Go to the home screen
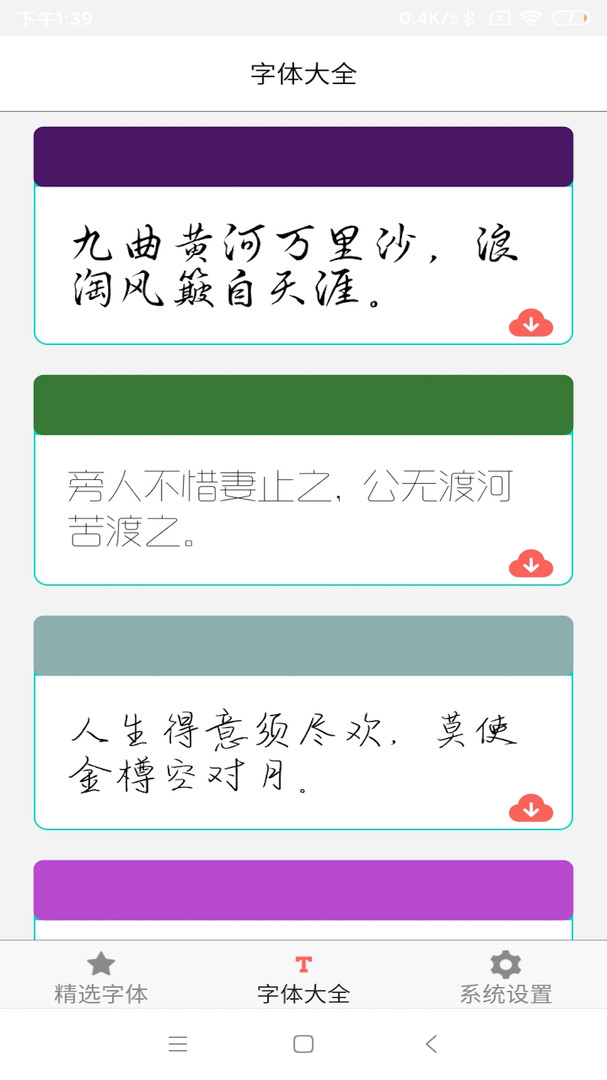Image resolution: width=607 pixels, height=1080 pixels. tap(303, 1044)
